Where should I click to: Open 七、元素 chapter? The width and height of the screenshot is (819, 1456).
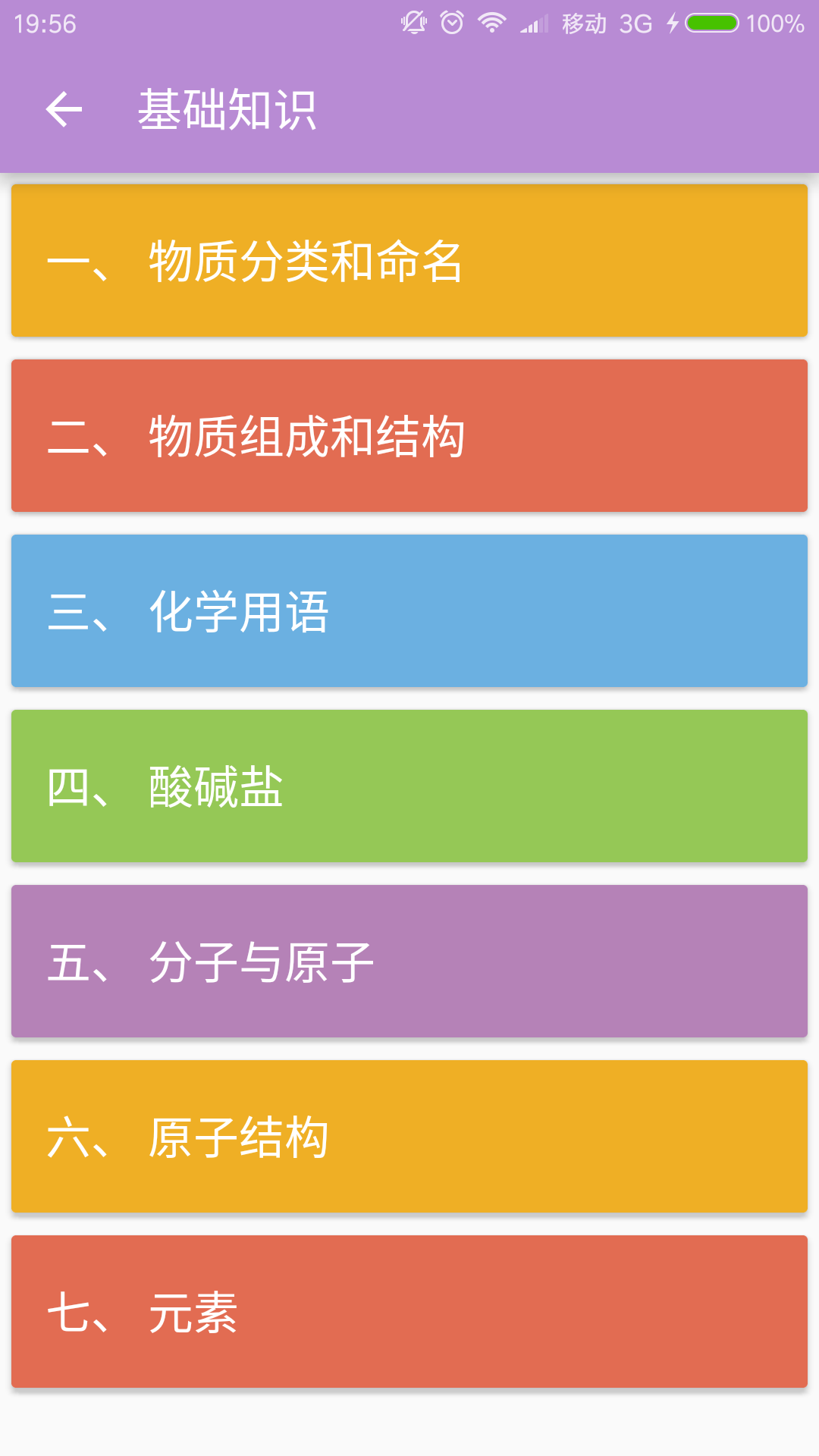[409, 1312]
